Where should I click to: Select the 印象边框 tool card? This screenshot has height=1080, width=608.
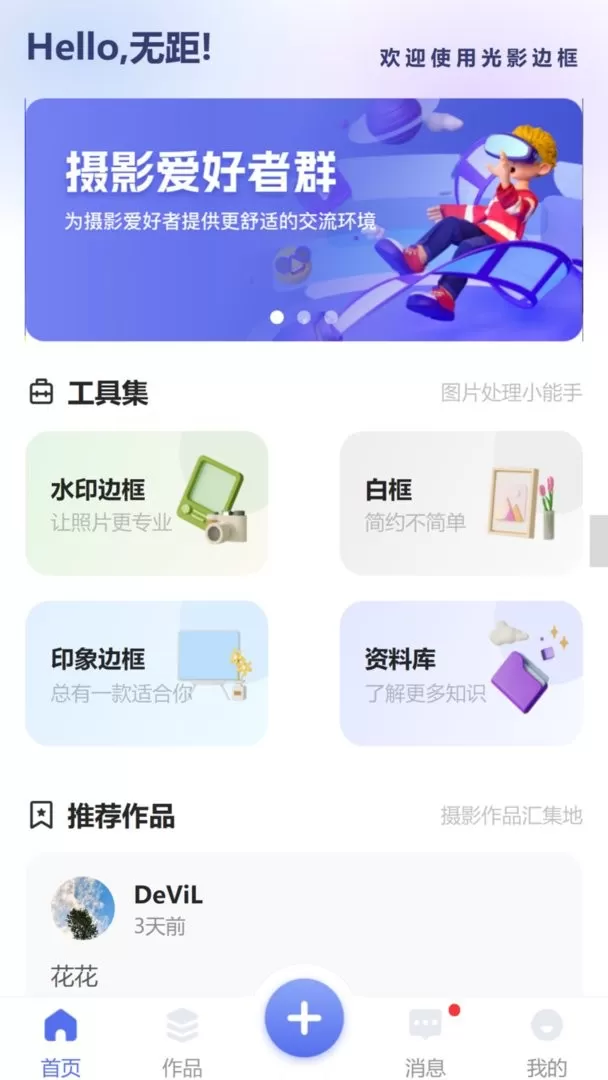point(147,673)
